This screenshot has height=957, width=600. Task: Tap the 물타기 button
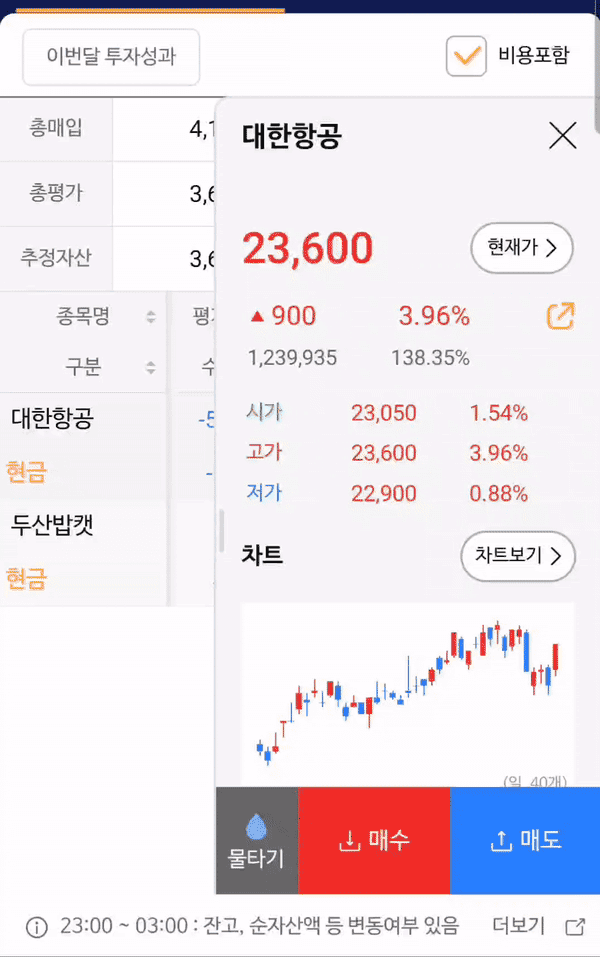(256, 840)
